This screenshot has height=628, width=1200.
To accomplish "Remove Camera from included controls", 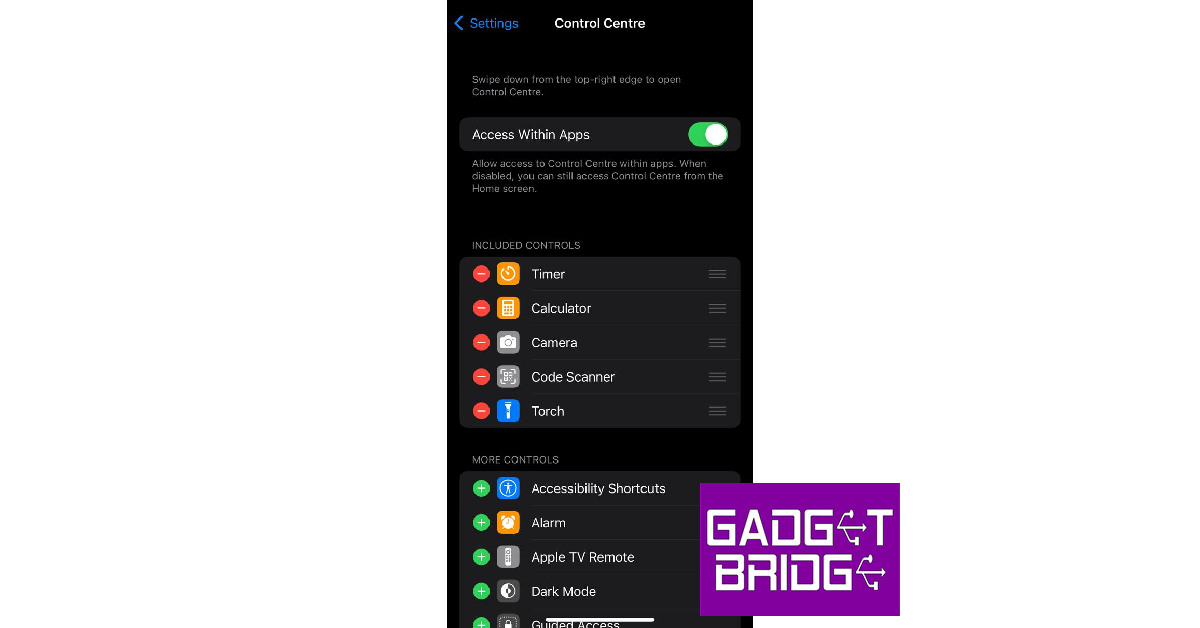I will (481, 342).
